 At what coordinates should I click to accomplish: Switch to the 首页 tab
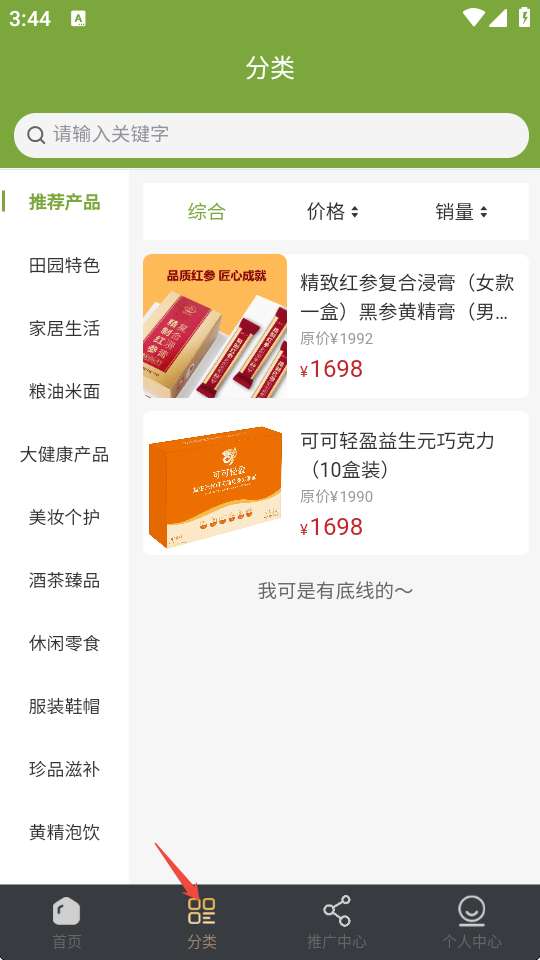point(67,923)
